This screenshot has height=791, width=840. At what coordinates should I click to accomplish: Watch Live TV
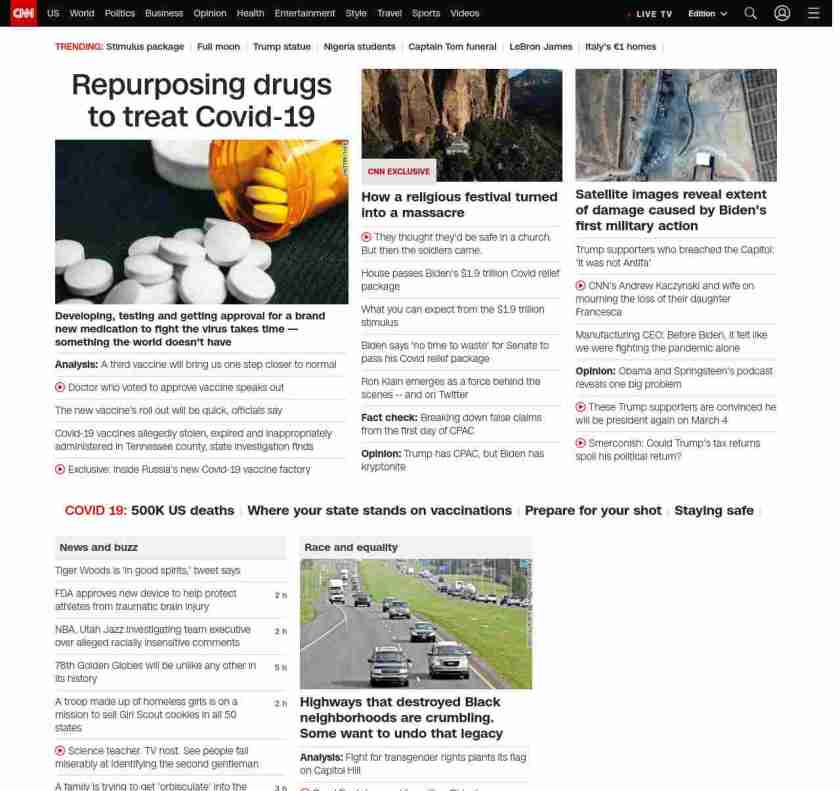650,14
